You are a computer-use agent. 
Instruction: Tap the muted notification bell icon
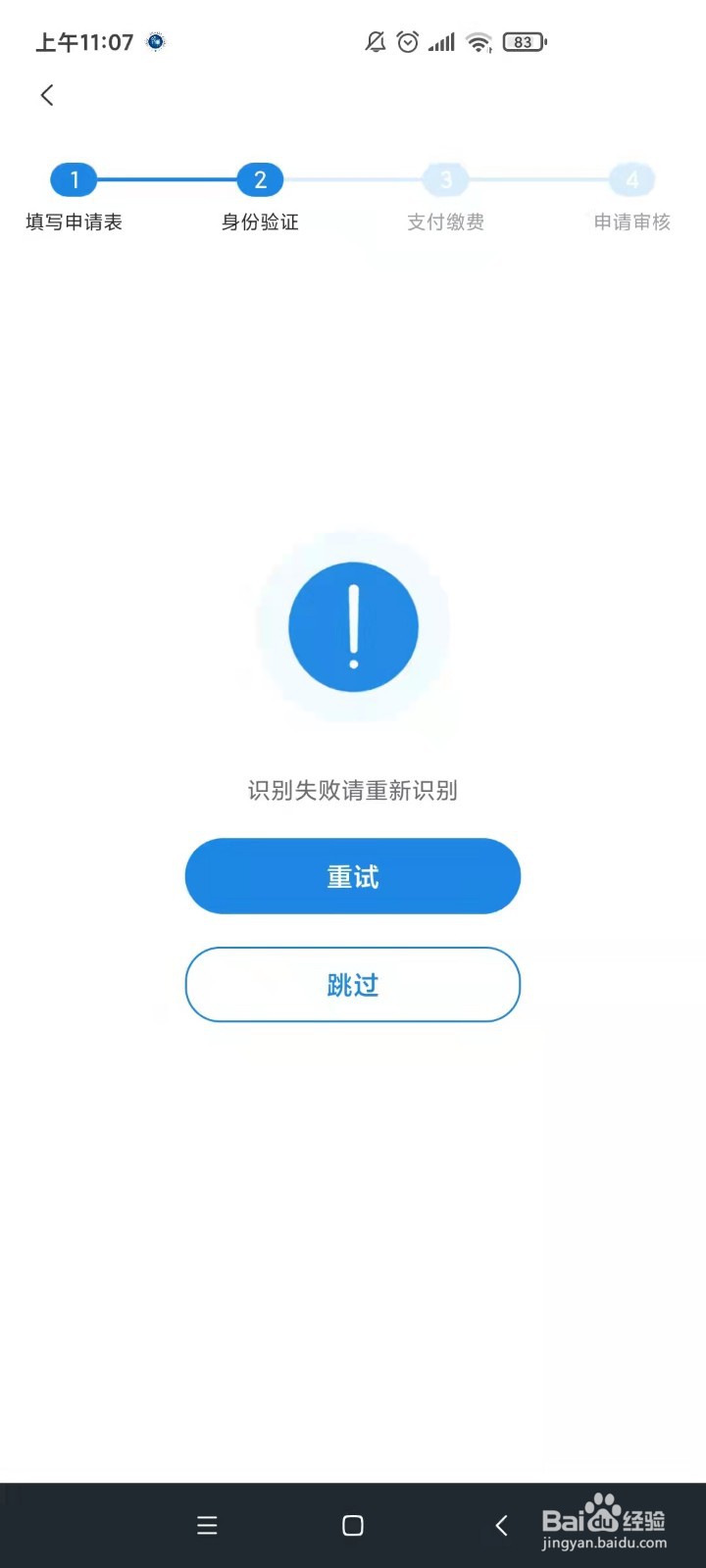point(375,41)
